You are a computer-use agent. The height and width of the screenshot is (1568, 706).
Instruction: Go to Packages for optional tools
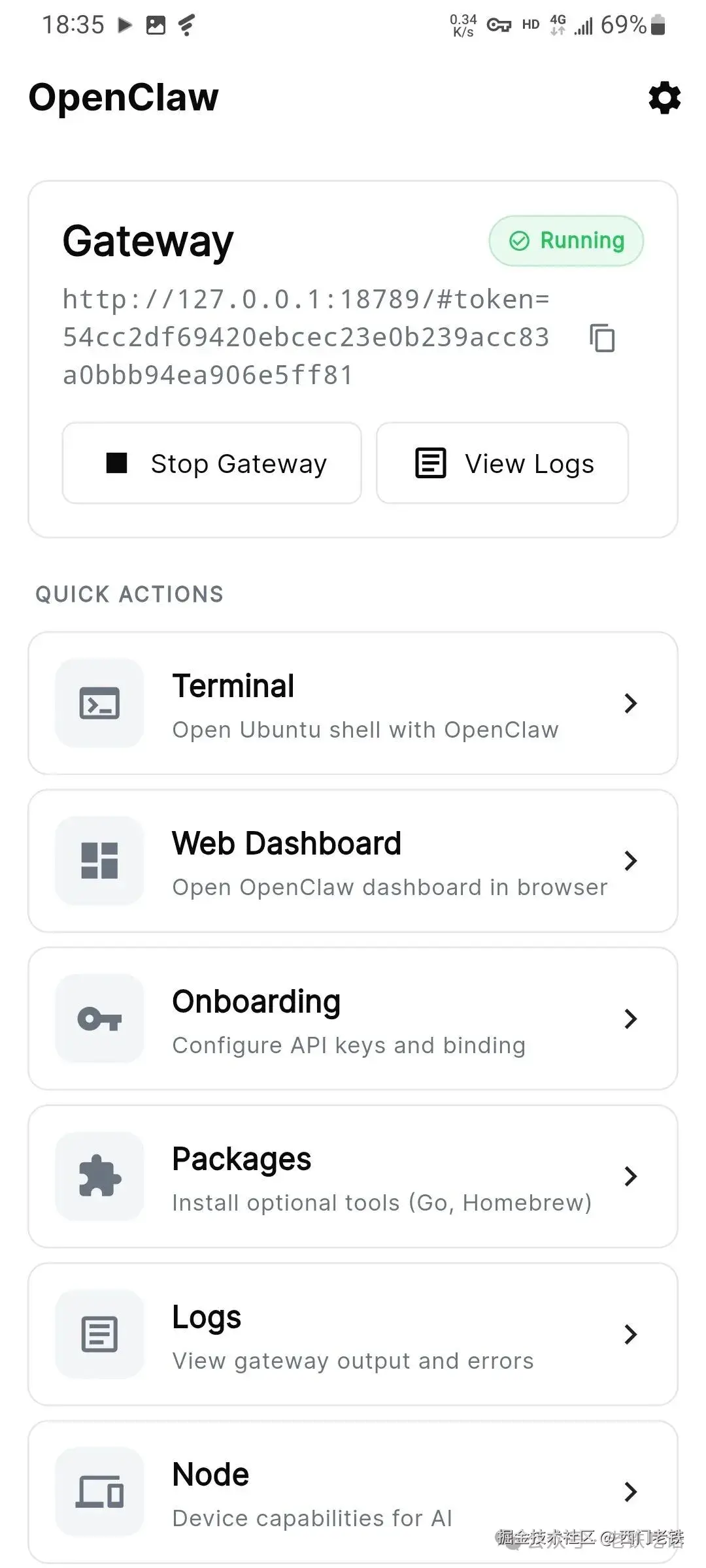353,1177
